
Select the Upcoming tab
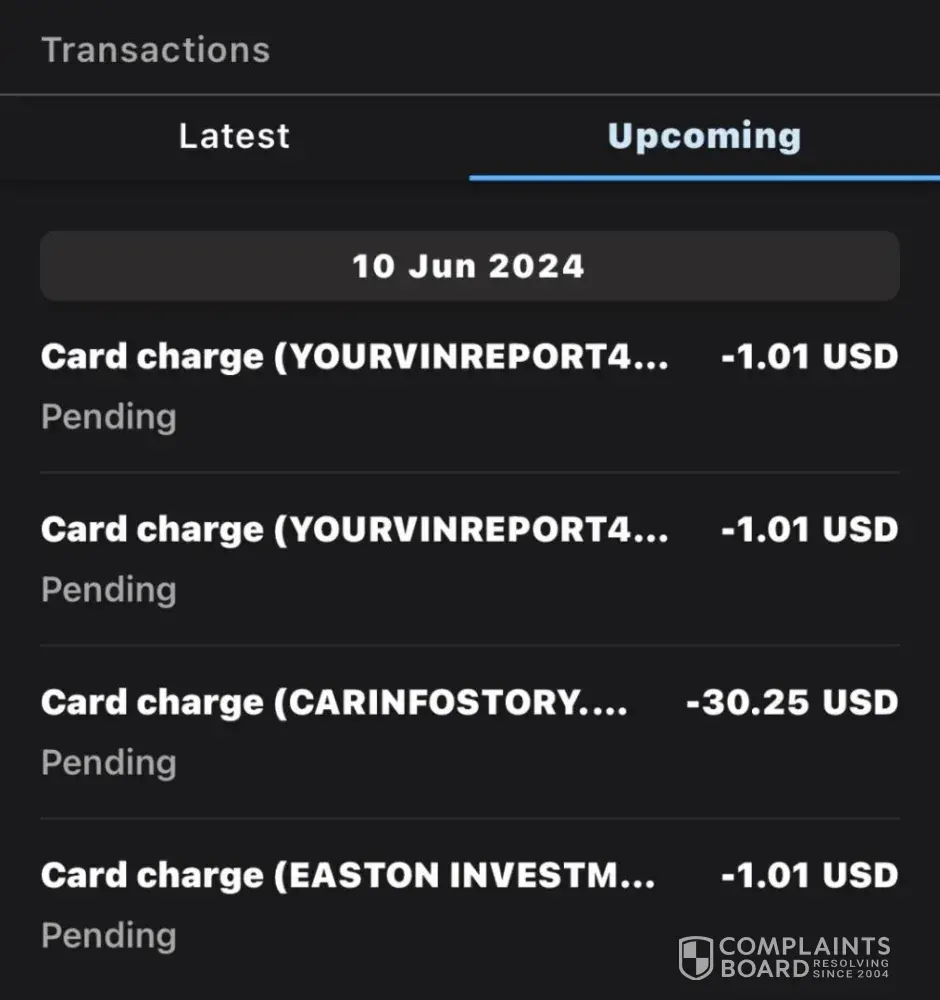[x=704, y=137]
